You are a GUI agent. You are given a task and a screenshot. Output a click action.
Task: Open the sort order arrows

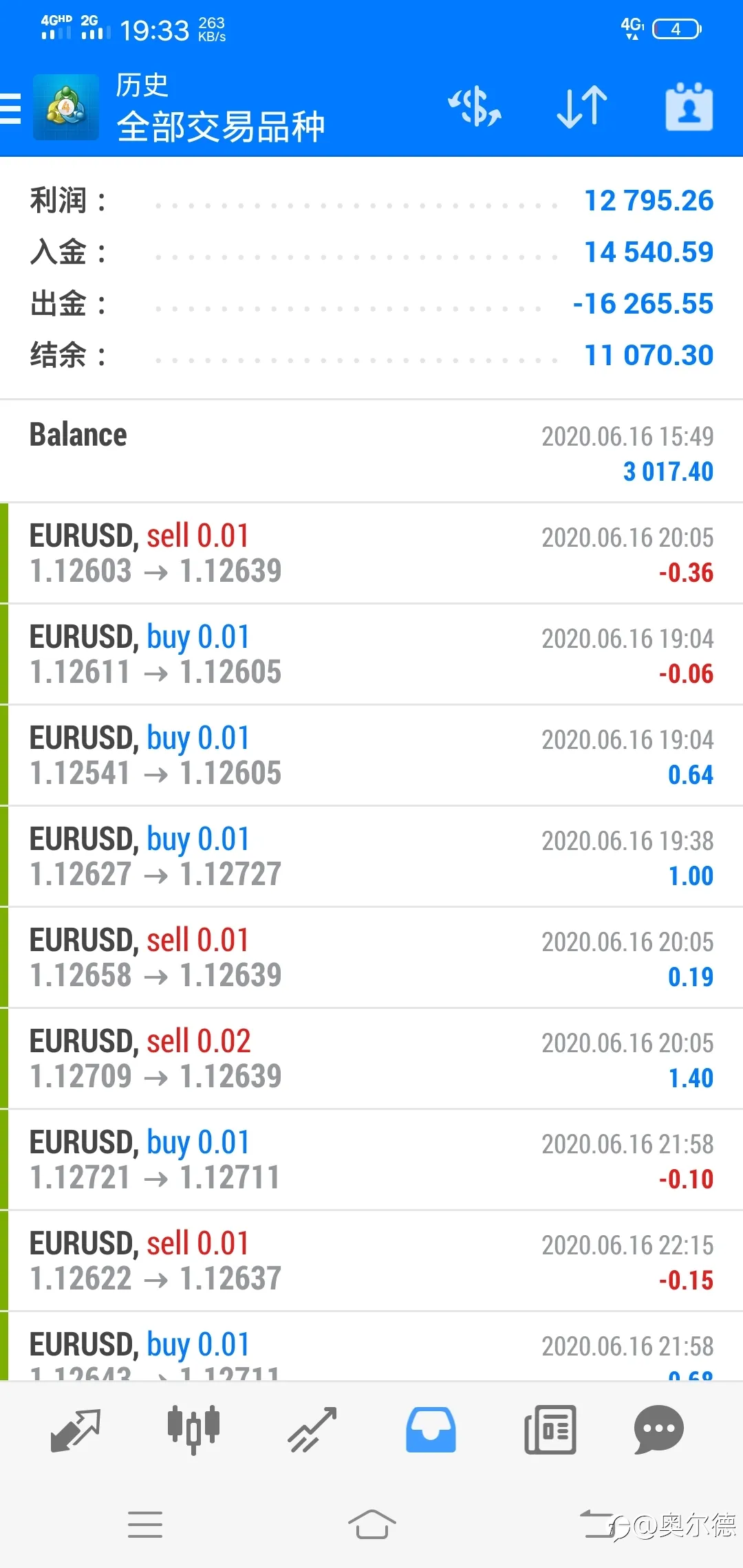(582, 107)
